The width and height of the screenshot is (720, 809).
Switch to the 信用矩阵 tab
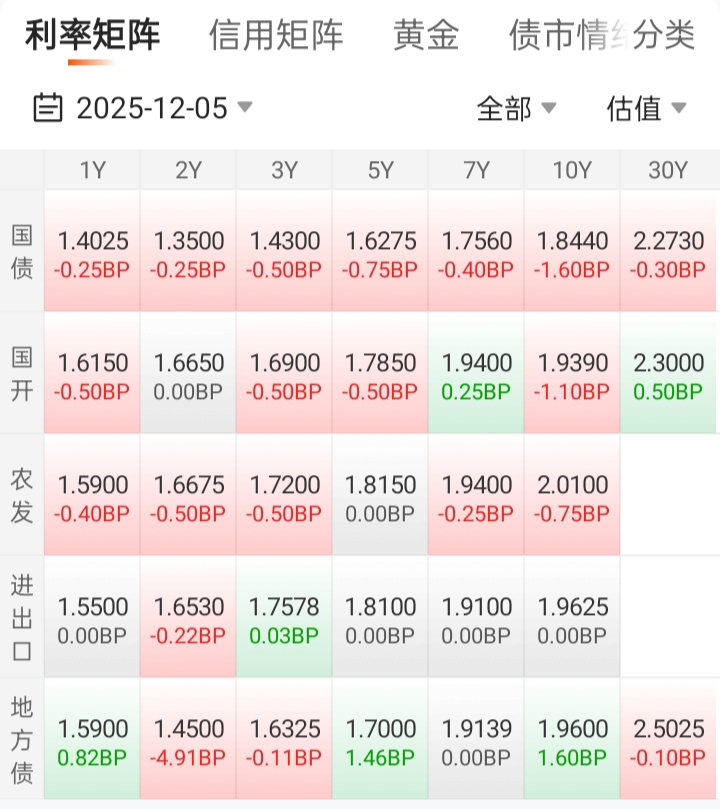(276, 36)
